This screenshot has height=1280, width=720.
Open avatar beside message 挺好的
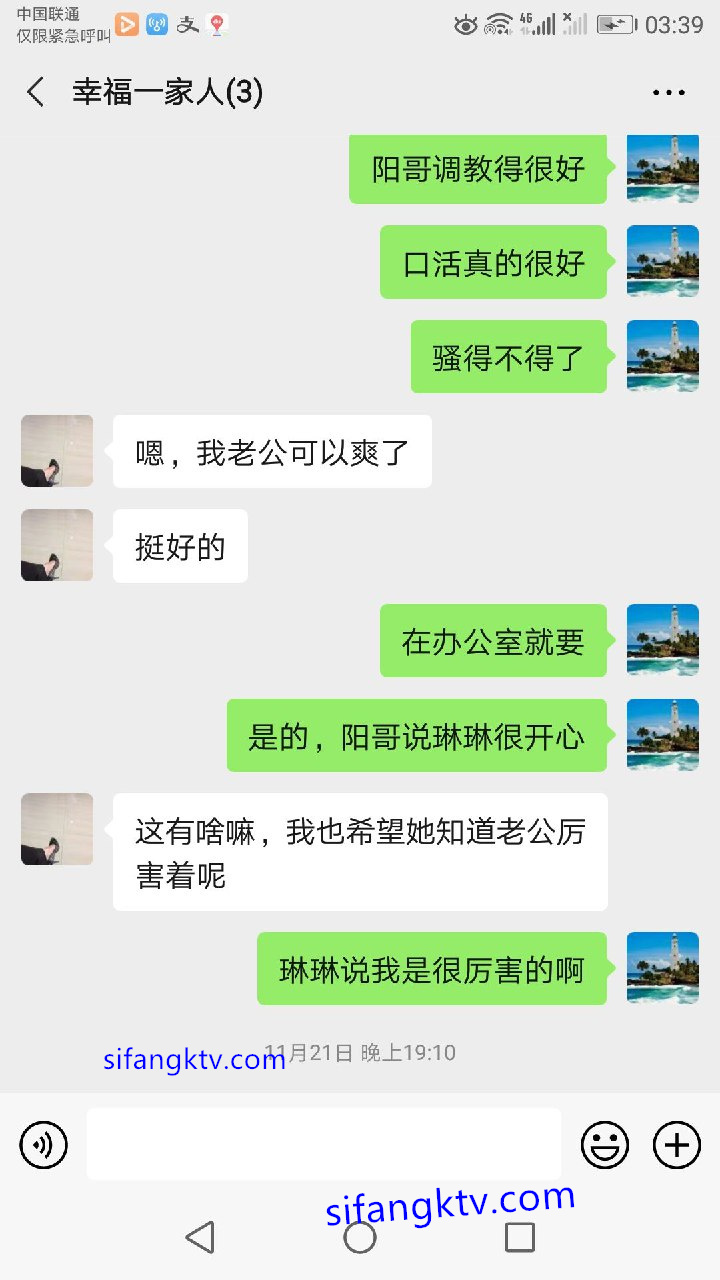(57, 545)
